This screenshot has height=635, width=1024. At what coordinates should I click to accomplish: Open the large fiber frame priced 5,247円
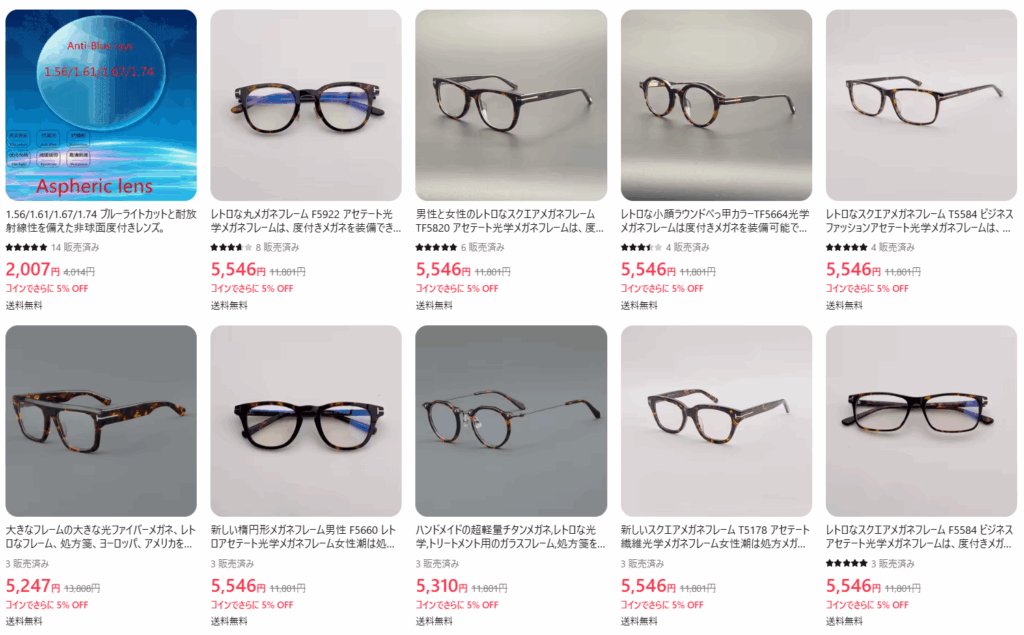(101, 420)
